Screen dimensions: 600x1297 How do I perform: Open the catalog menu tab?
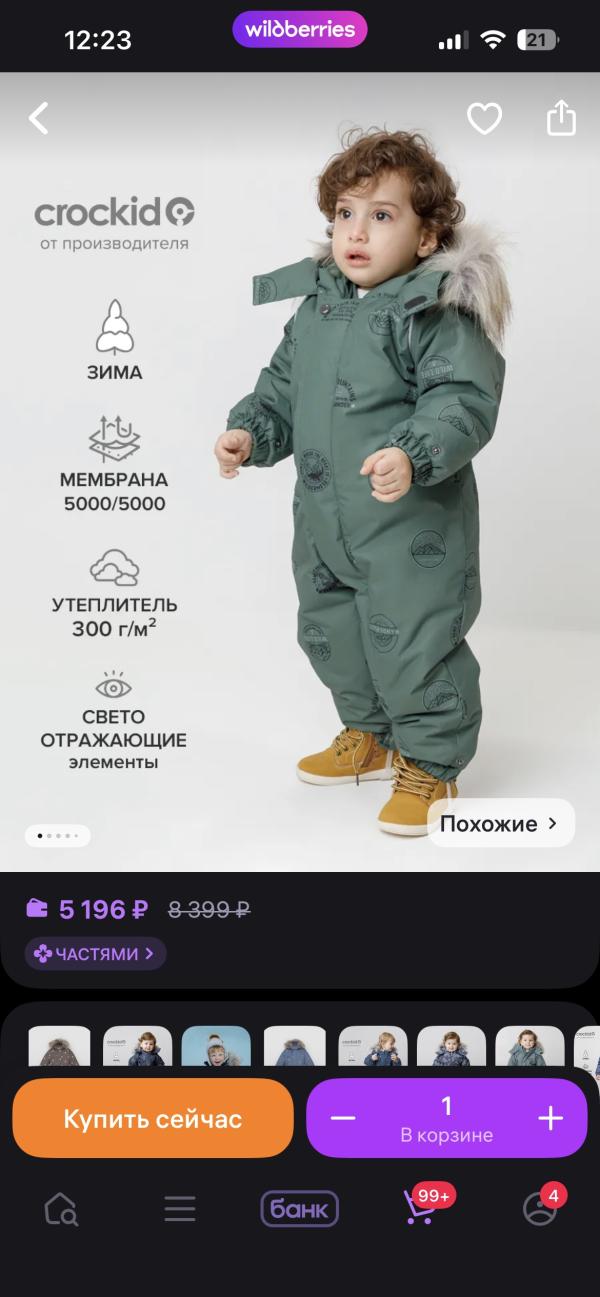click(180, 1209)
